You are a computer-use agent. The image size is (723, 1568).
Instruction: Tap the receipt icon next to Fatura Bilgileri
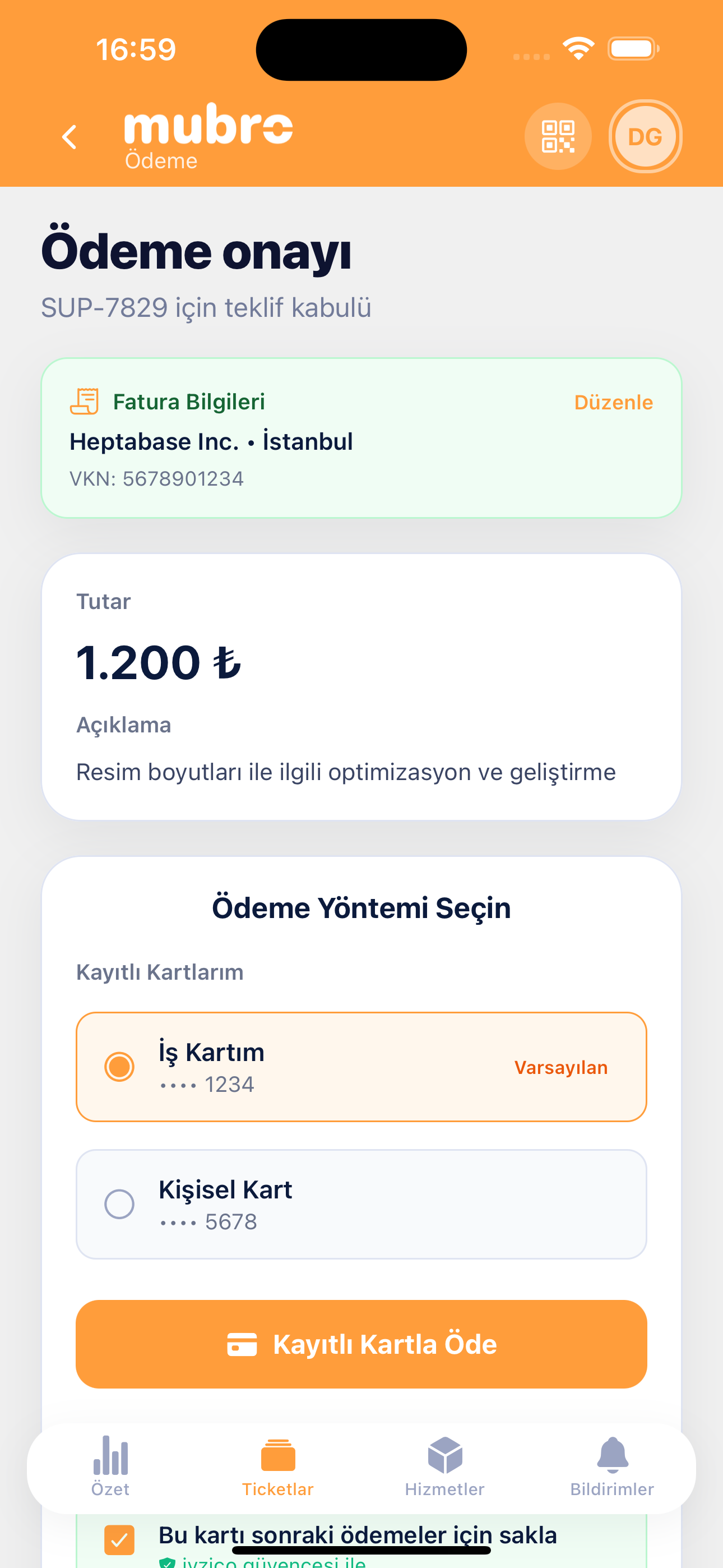pos(85,401)
